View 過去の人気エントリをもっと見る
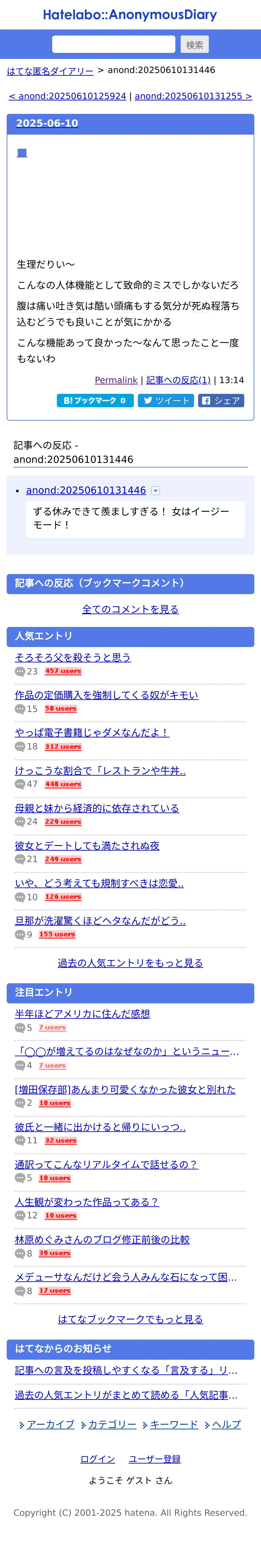This screenshot has height=1568, width=261. tap(130, 963)
